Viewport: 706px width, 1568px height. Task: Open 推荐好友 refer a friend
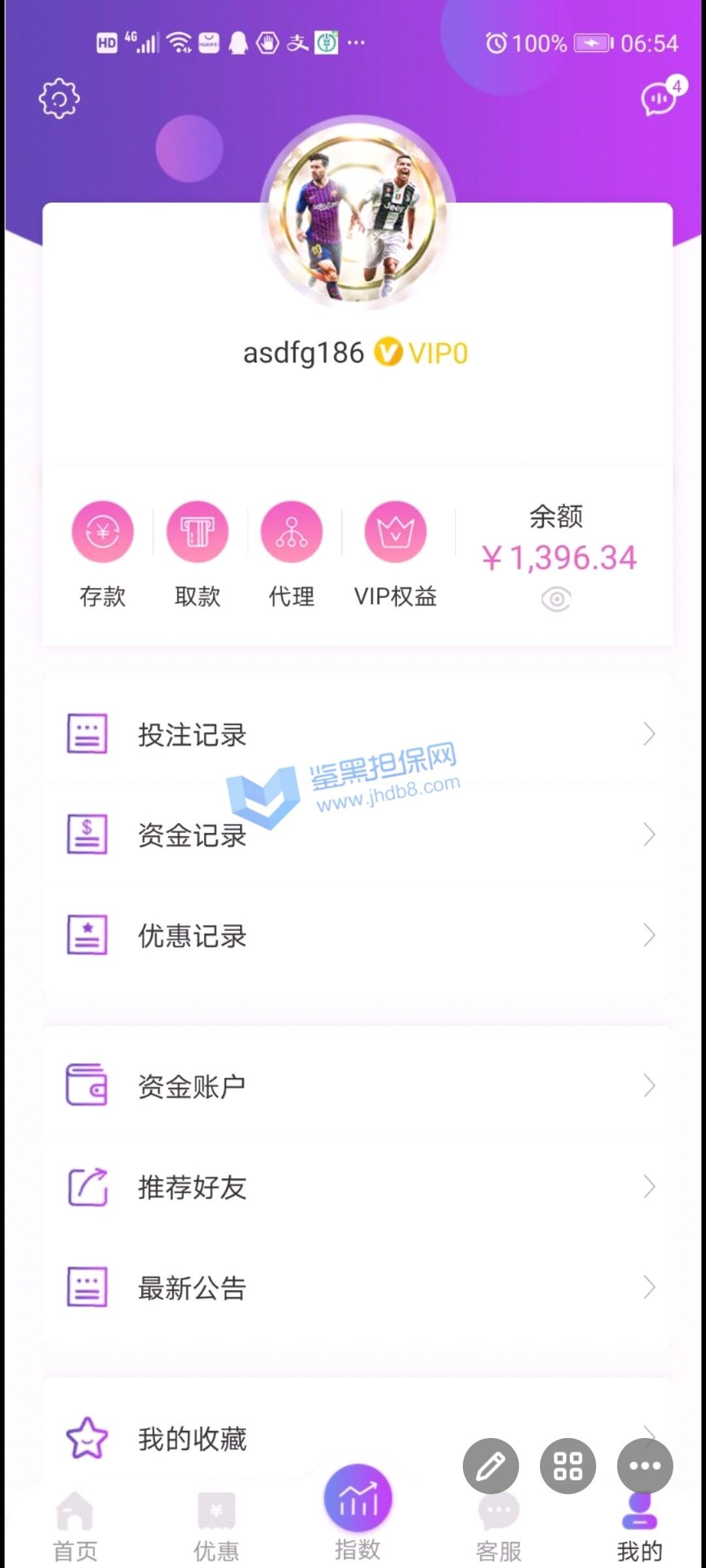(357, 1186)
